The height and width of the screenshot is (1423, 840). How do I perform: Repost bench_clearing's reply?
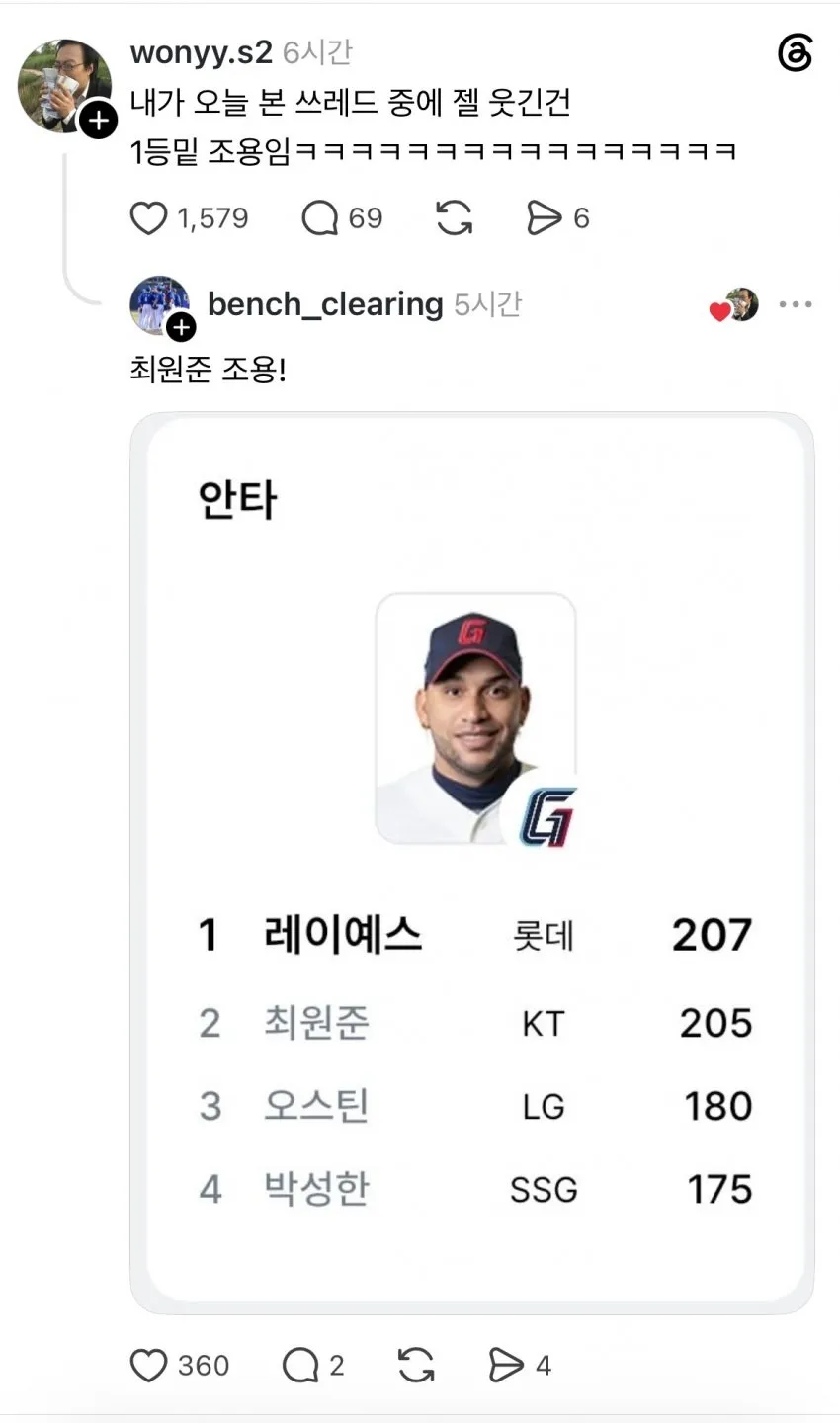[416, 1366]
